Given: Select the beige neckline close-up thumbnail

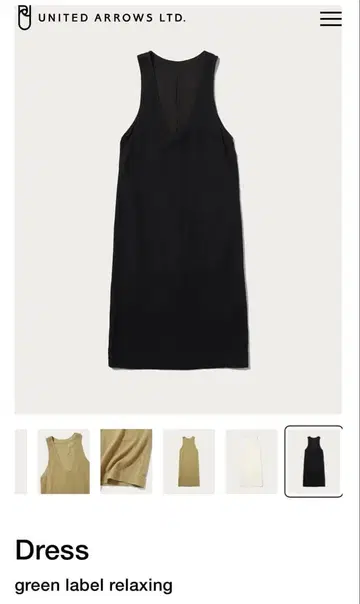Looking at the screenshot, I should (64, 461).
